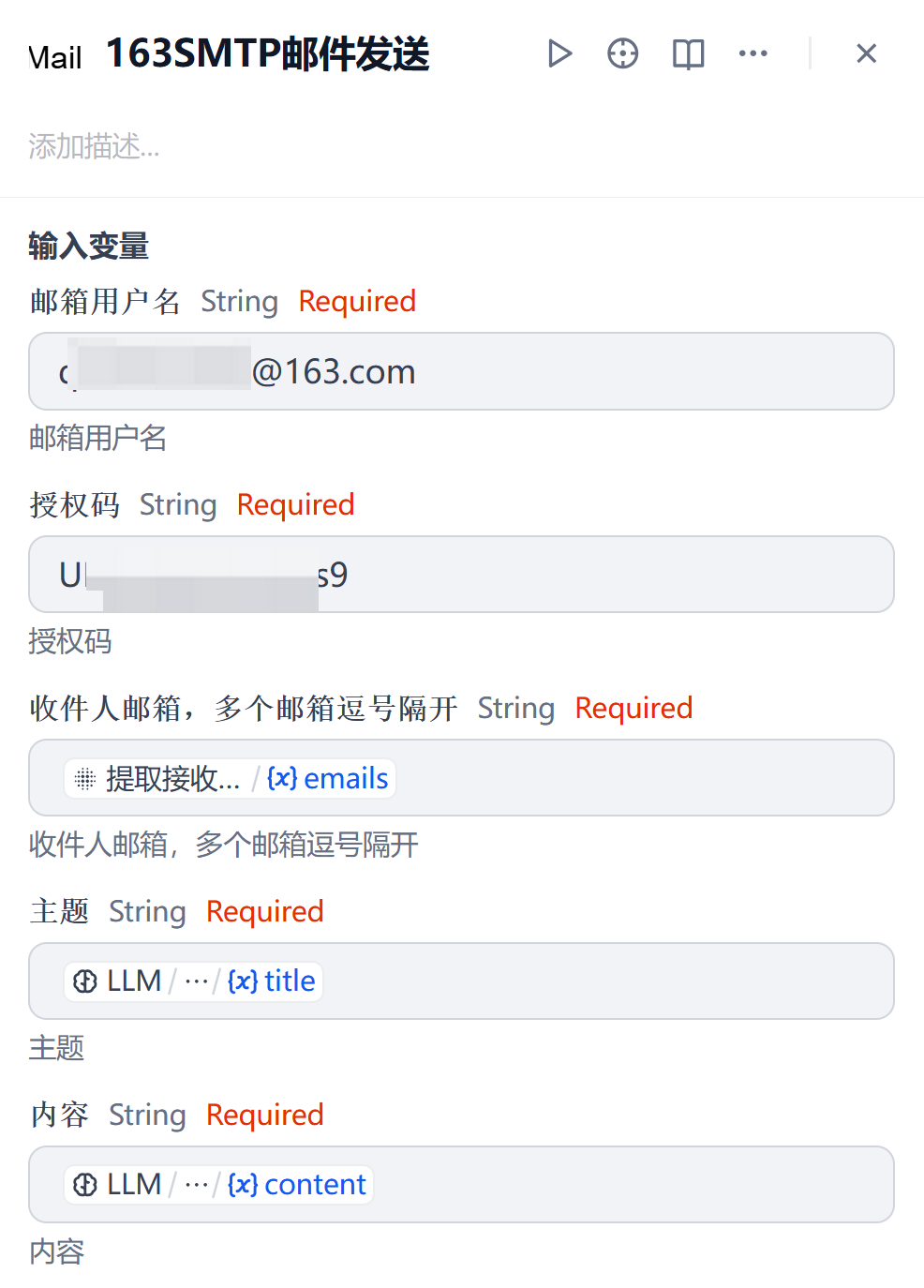Screen dimensions: 924x1288
Task: Open the crosshair locate-node icon
Action: tap(622, 53)
